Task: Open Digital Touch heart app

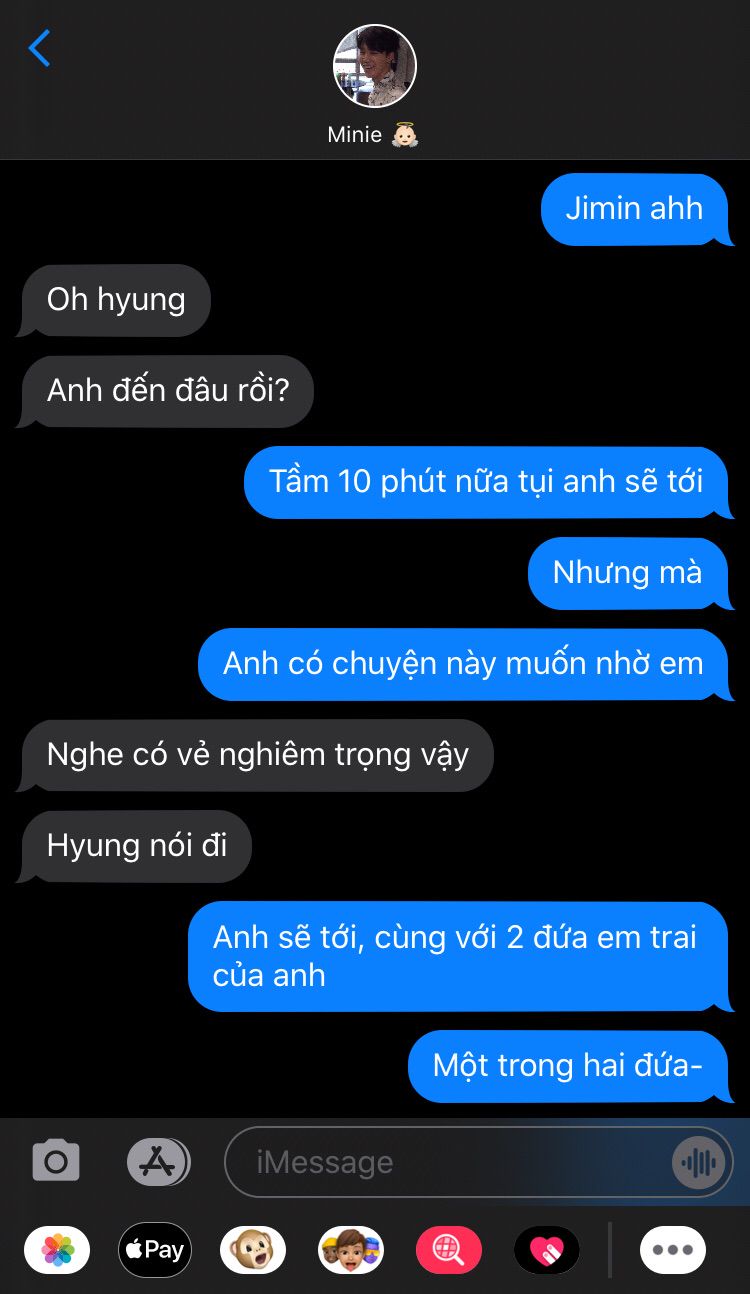Action: click(547, 1249)
